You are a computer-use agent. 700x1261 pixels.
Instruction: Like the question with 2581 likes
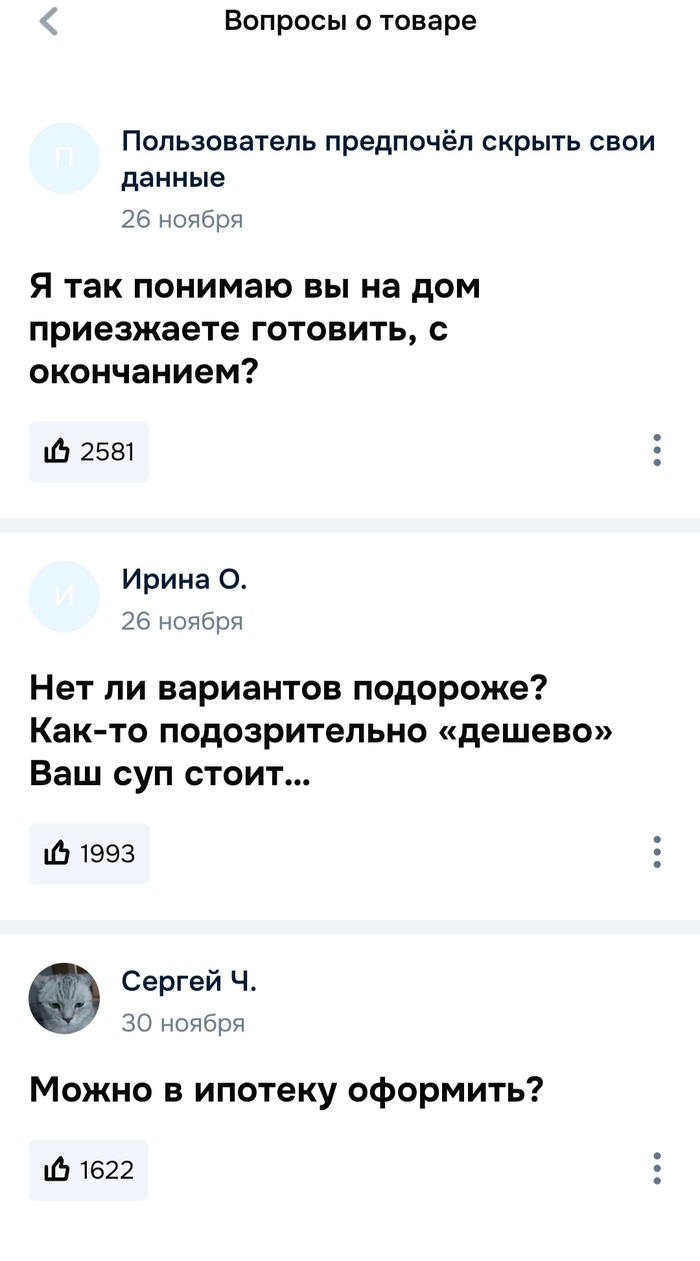pos(88,452)
